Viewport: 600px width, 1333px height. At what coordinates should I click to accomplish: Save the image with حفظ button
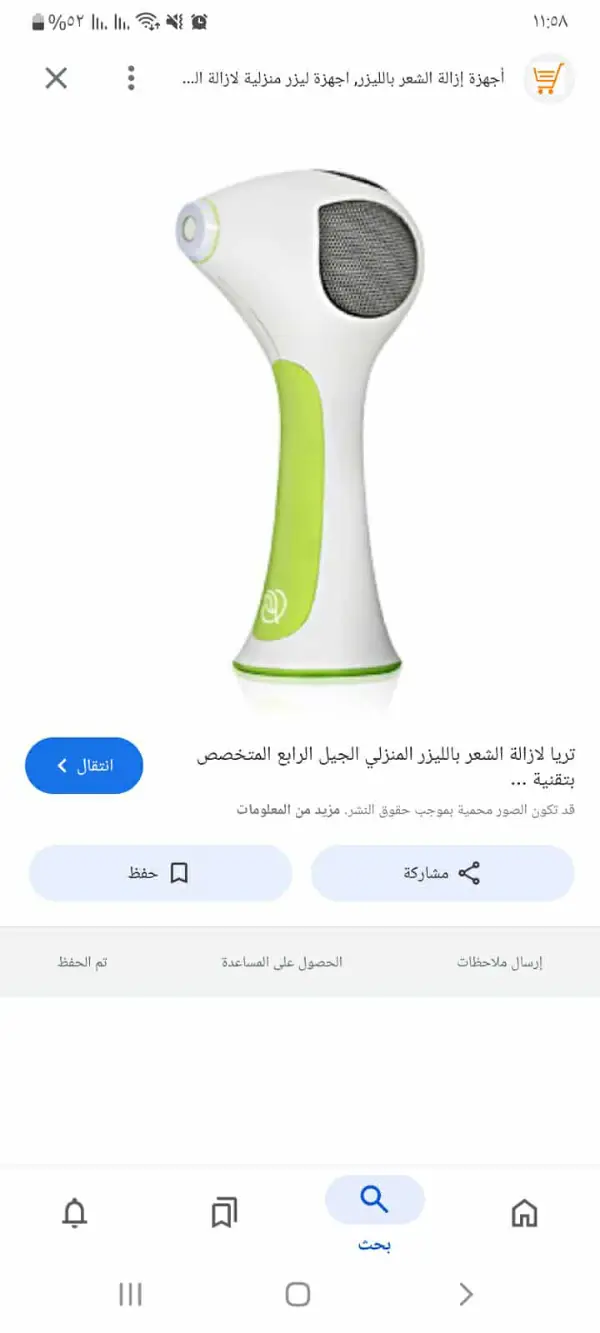point(160,873)
